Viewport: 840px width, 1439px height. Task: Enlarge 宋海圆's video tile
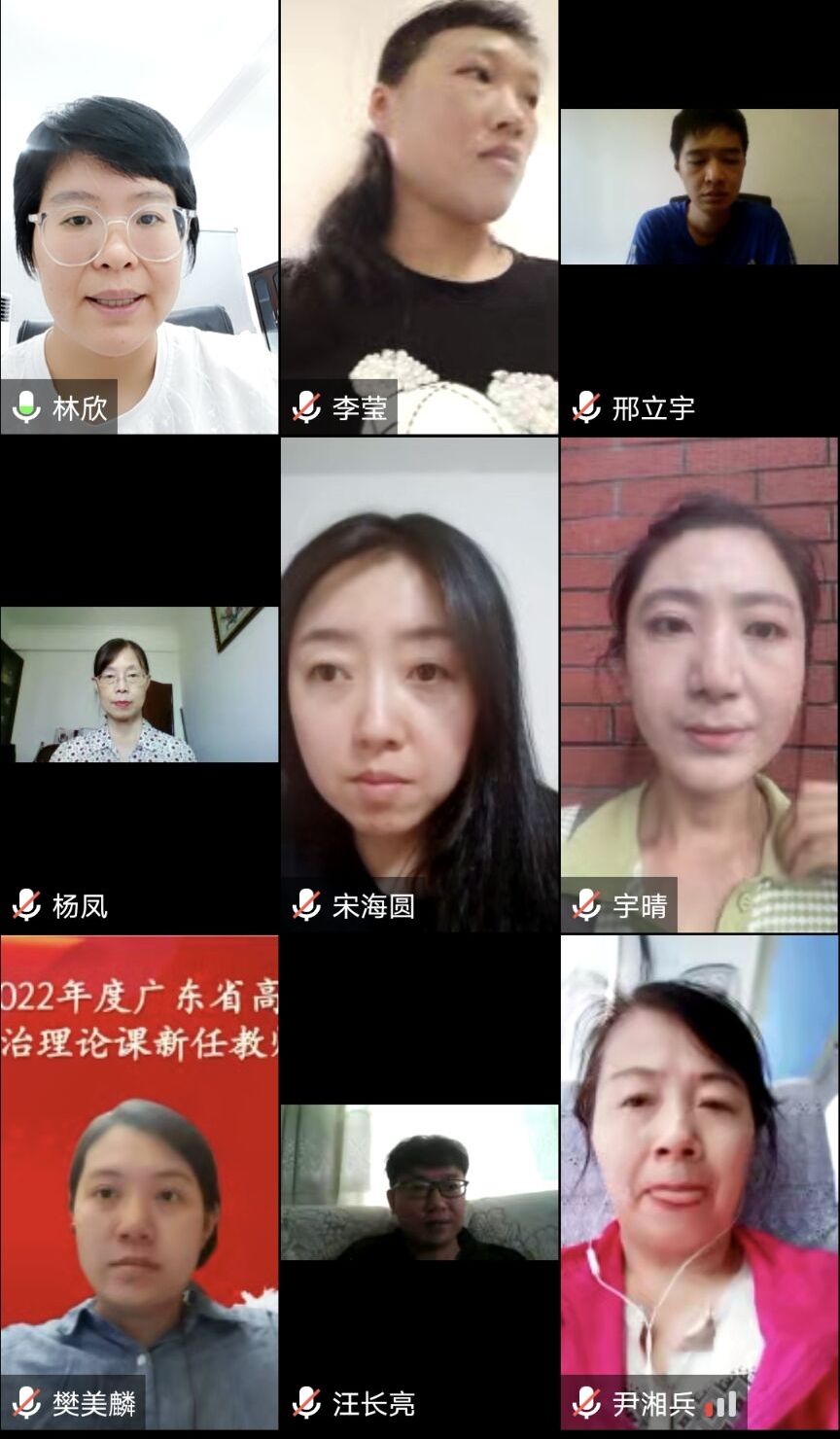point(419,684)
